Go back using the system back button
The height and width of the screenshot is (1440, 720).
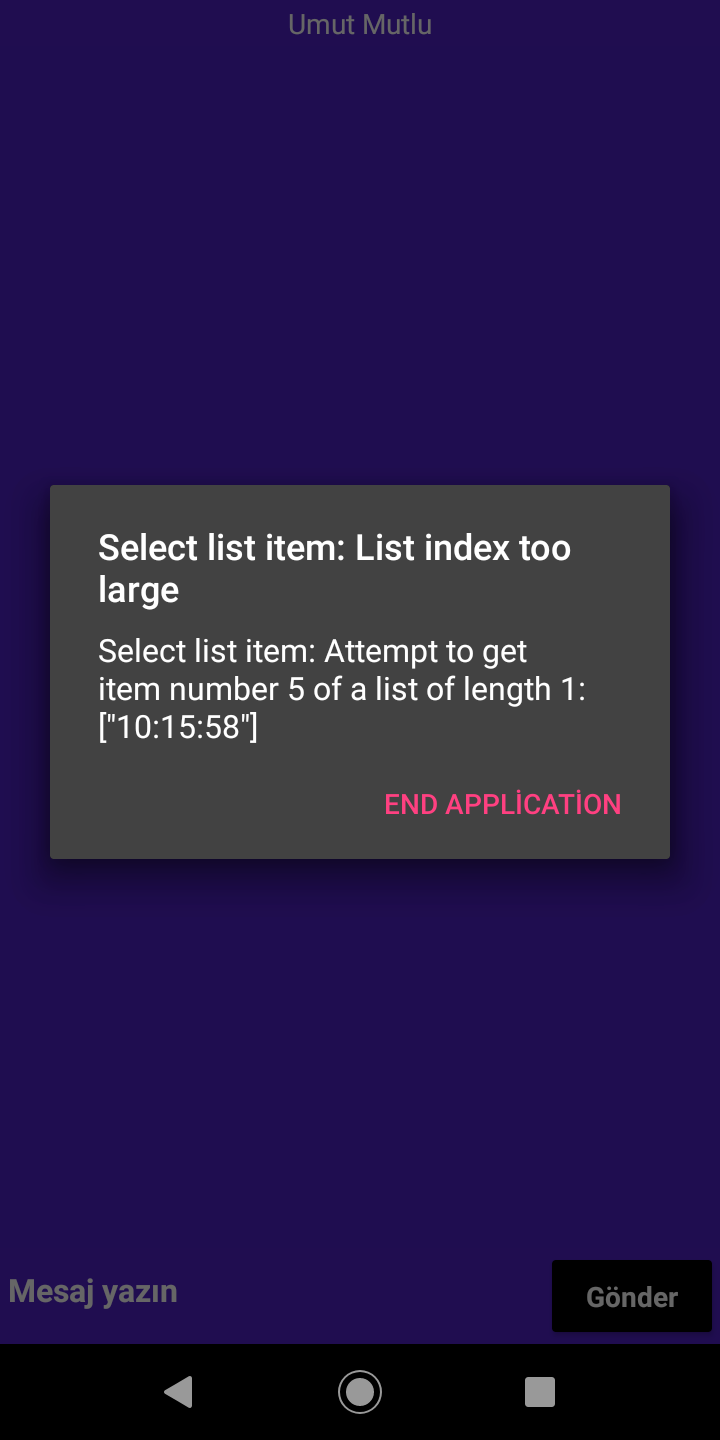click(179, 1392)
